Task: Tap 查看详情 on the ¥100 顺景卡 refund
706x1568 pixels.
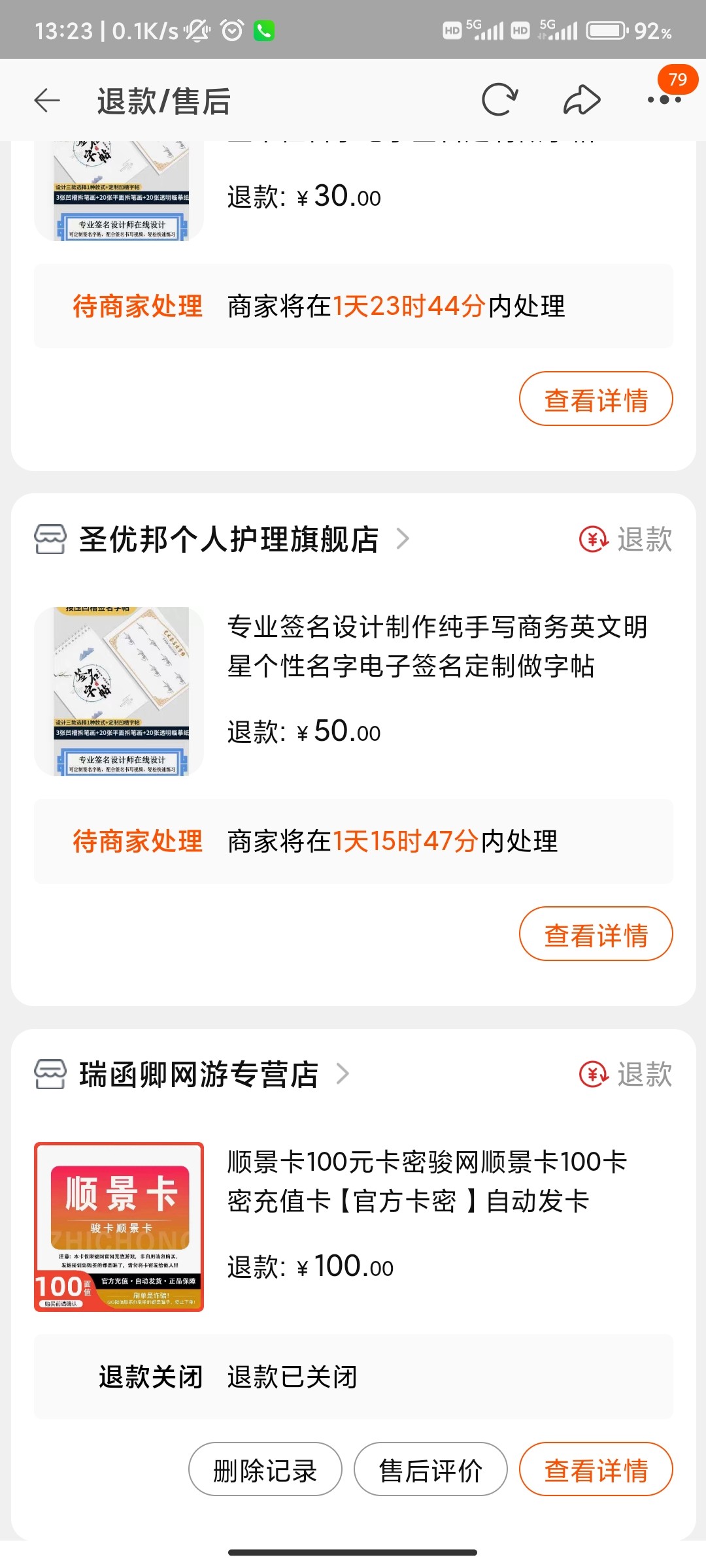Action: coord(596,1468)
